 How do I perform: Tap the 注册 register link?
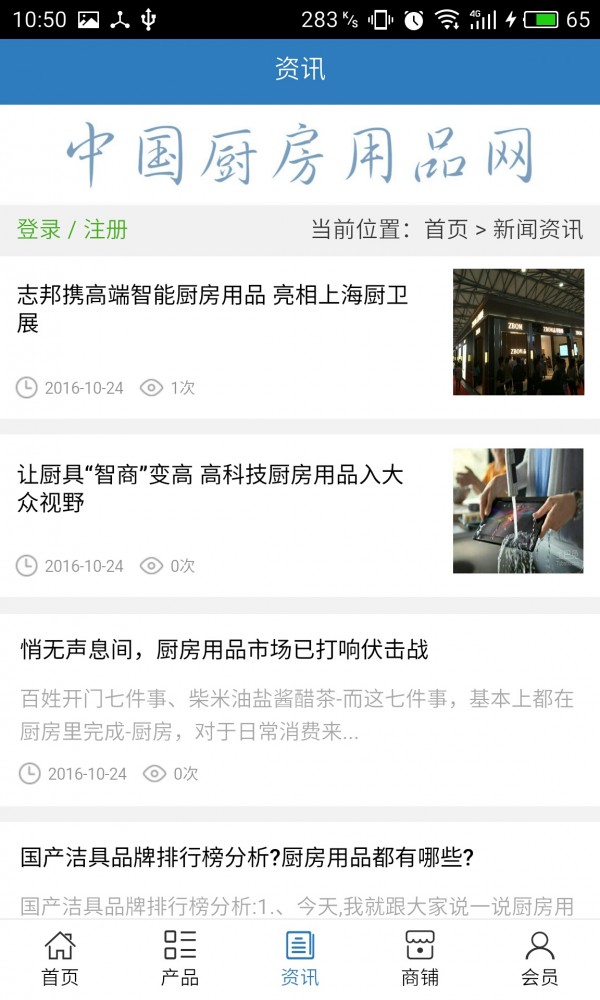click(105, 229)
